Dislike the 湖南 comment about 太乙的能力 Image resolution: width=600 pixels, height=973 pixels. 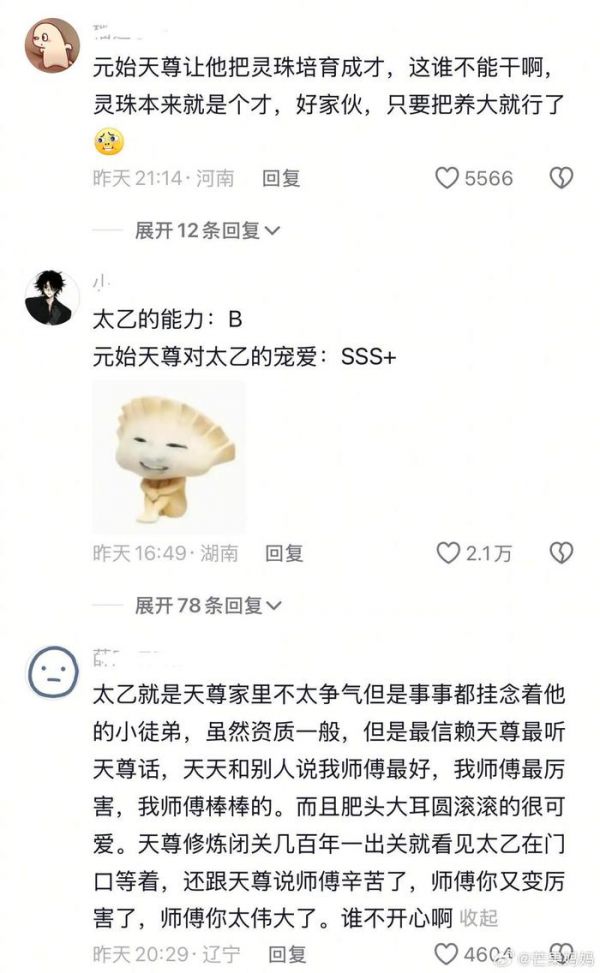click(x=561, y=552)
